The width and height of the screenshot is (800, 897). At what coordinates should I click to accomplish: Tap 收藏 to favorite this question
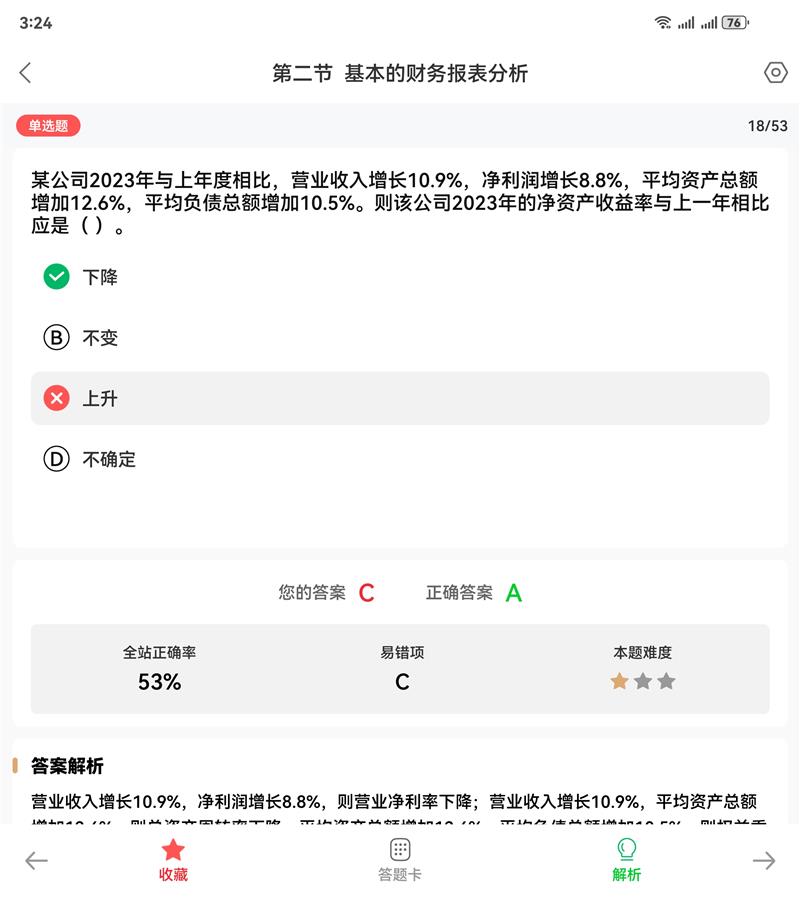pyautogui.click(x=173, y=860)
